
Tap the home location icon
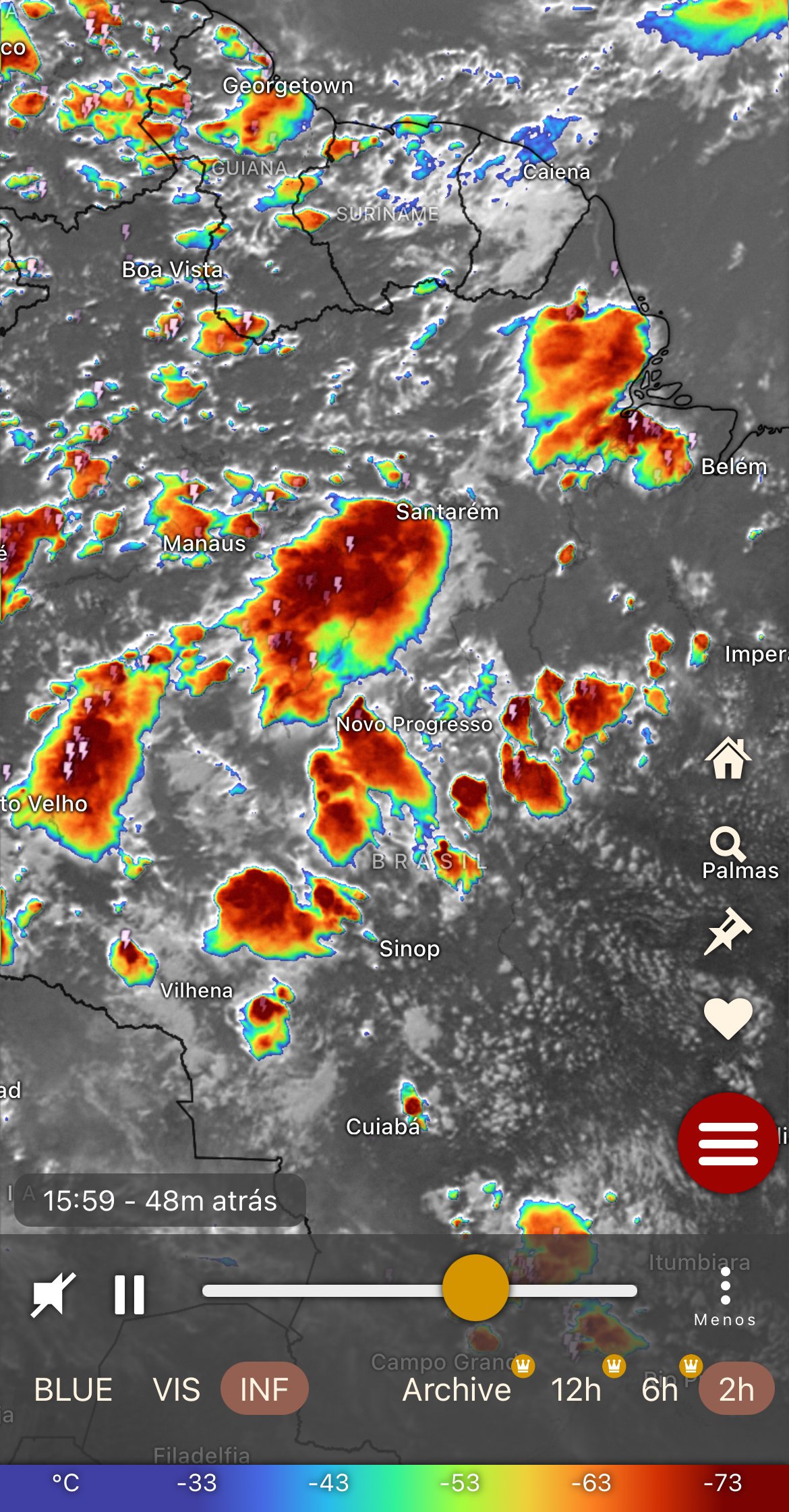[x=728, y=757]
